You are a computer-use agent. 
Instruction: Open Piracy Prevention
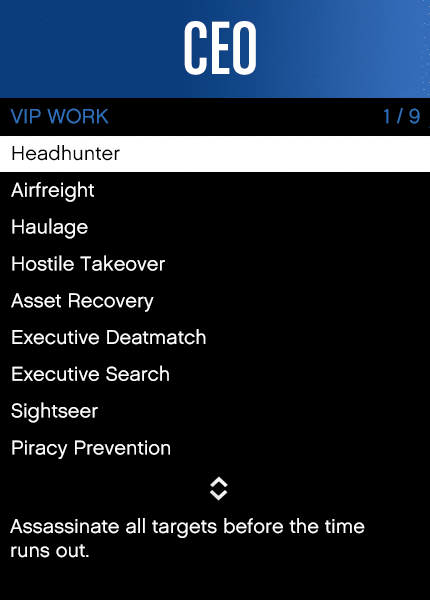(215, 448)
